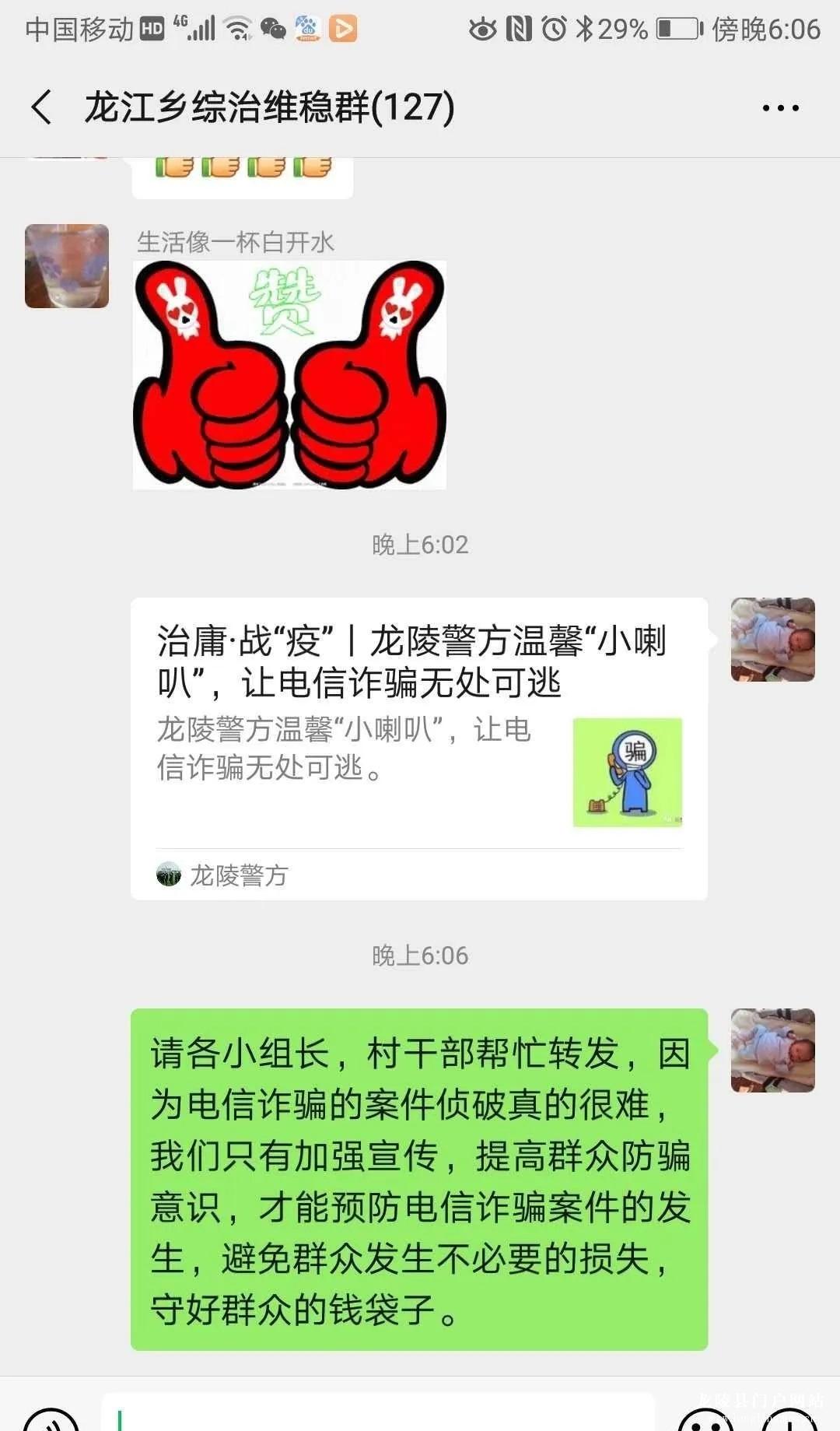Screen dimensions: 840x1431
Task: Tap the avatar beside the green message
Action: tap(772, 1050)
